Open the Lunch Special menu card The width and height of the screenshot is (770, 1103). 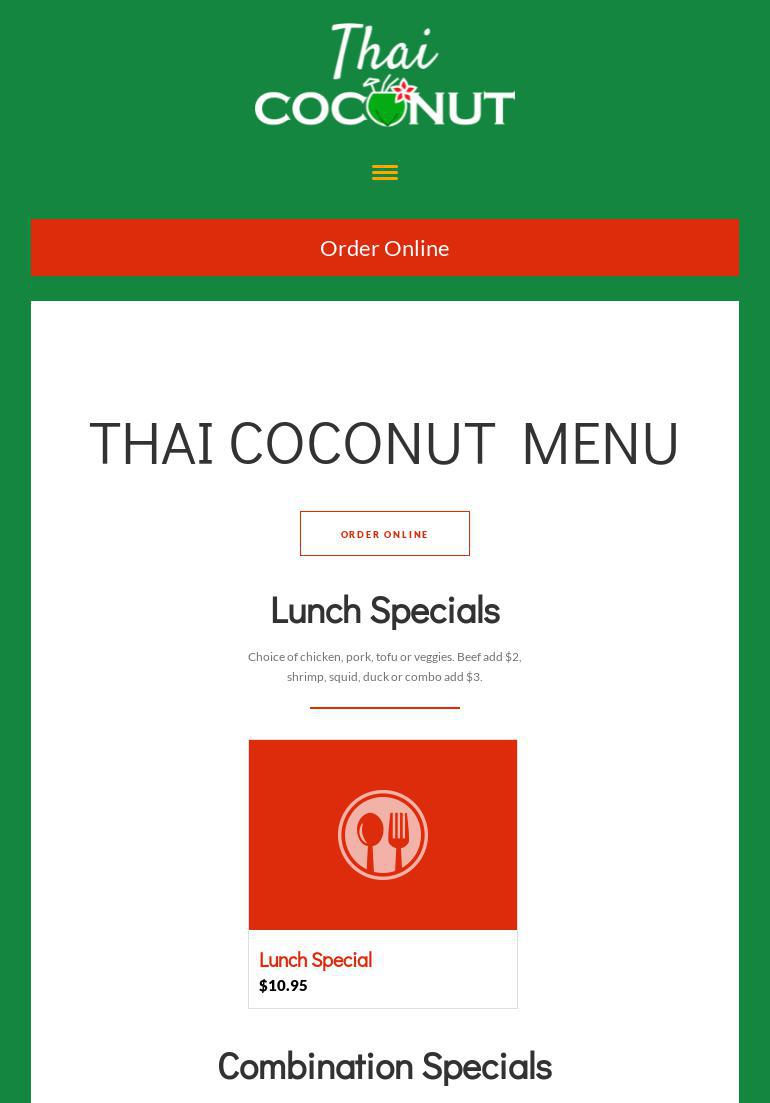click(x=383, y=872)
